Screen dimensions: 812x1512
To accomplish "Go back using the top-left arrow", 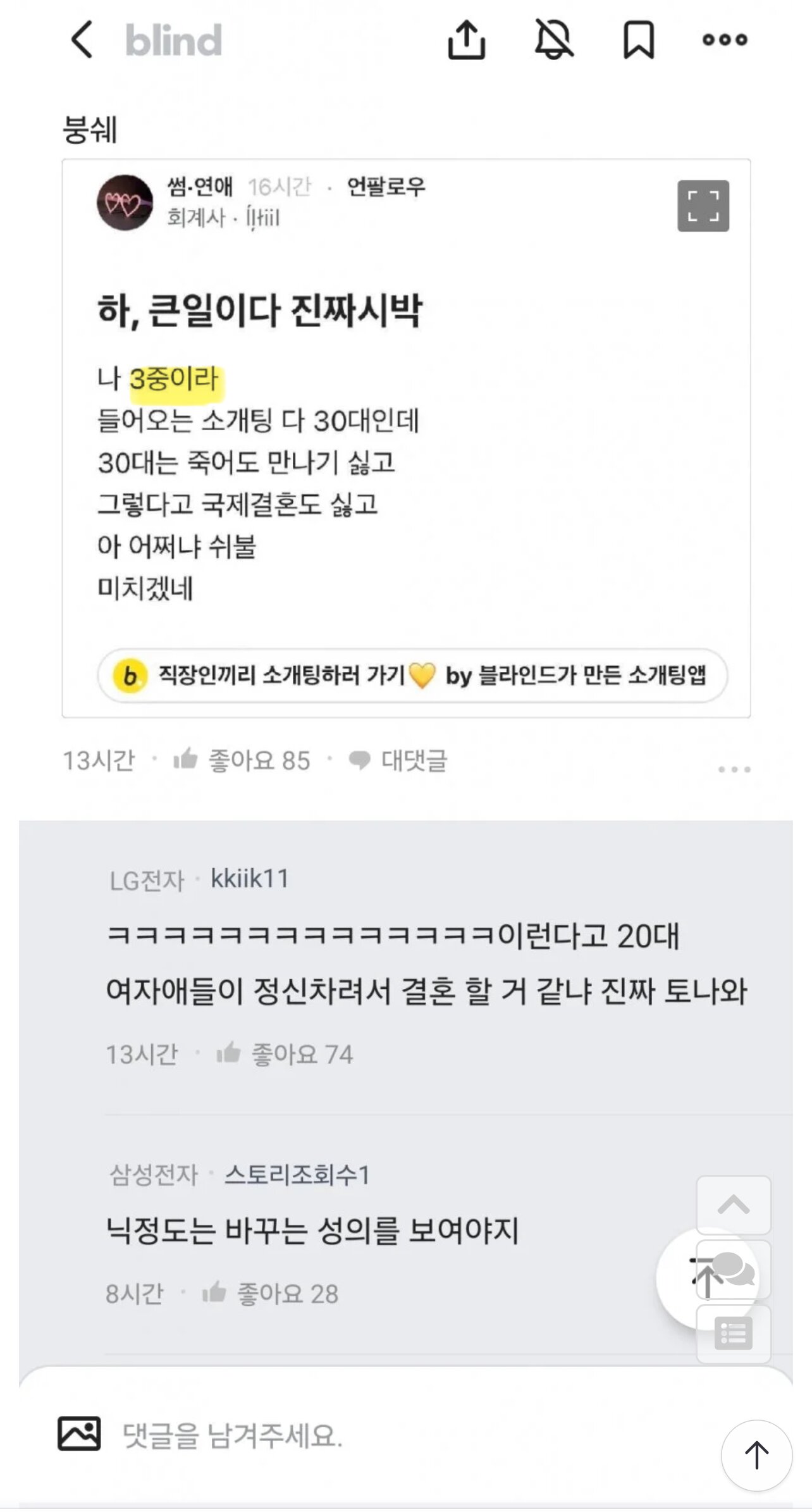I will click(x=82, y=39).
